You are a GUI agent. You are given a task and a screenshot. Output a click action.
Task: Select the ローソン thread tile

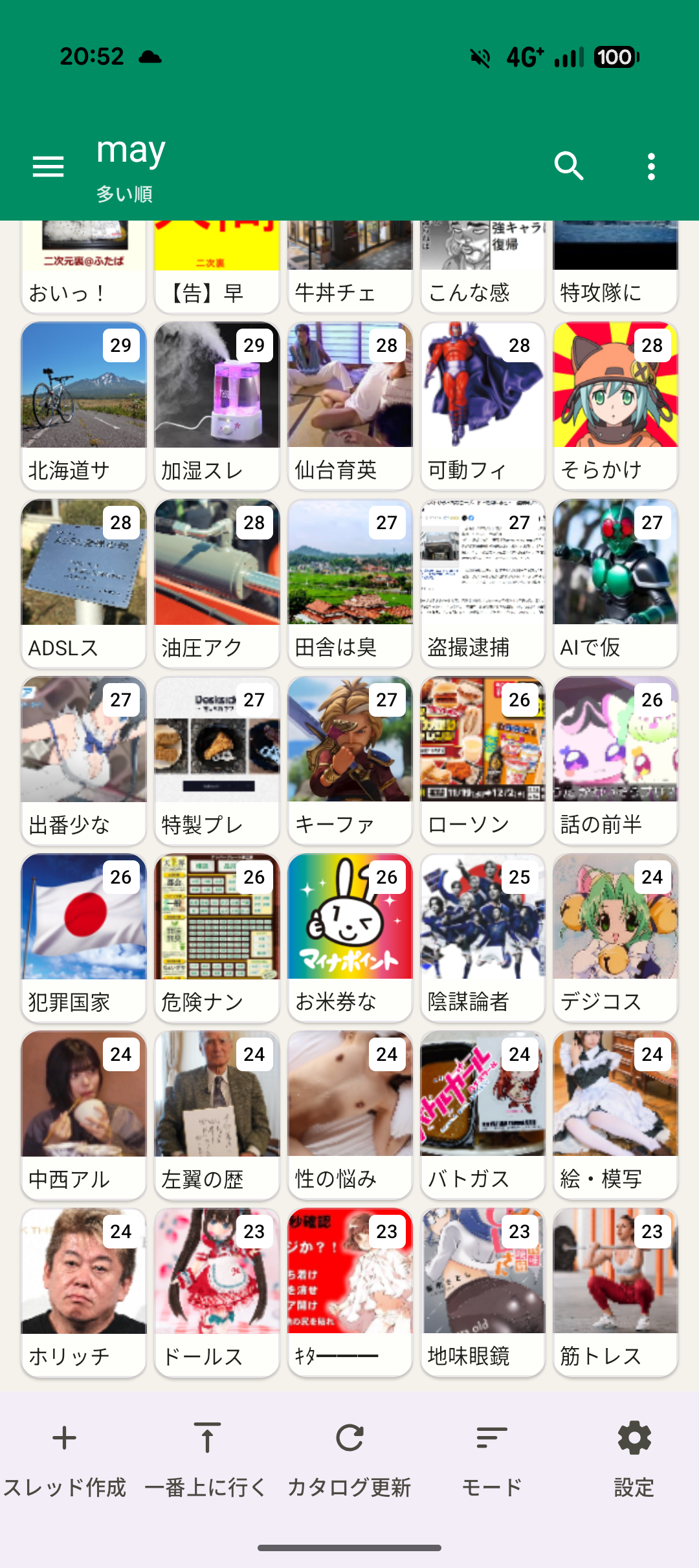click(x=482, y=760)
